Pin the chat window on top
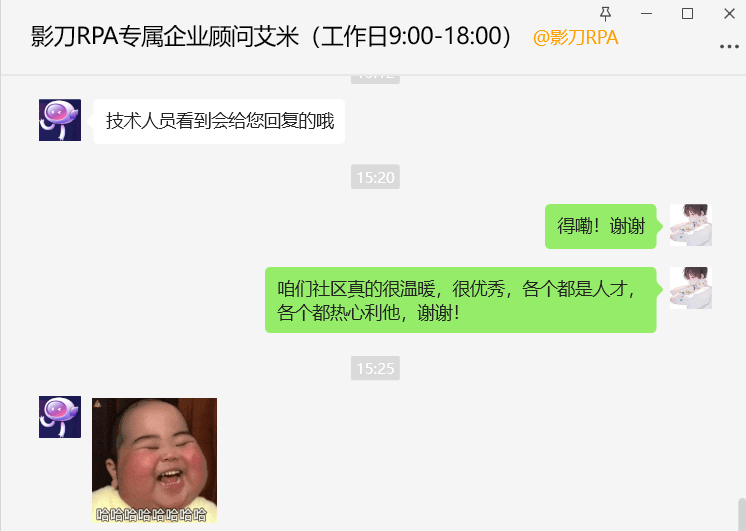The width and height of the screenshot is (746, 531). [x=605, y=13]
